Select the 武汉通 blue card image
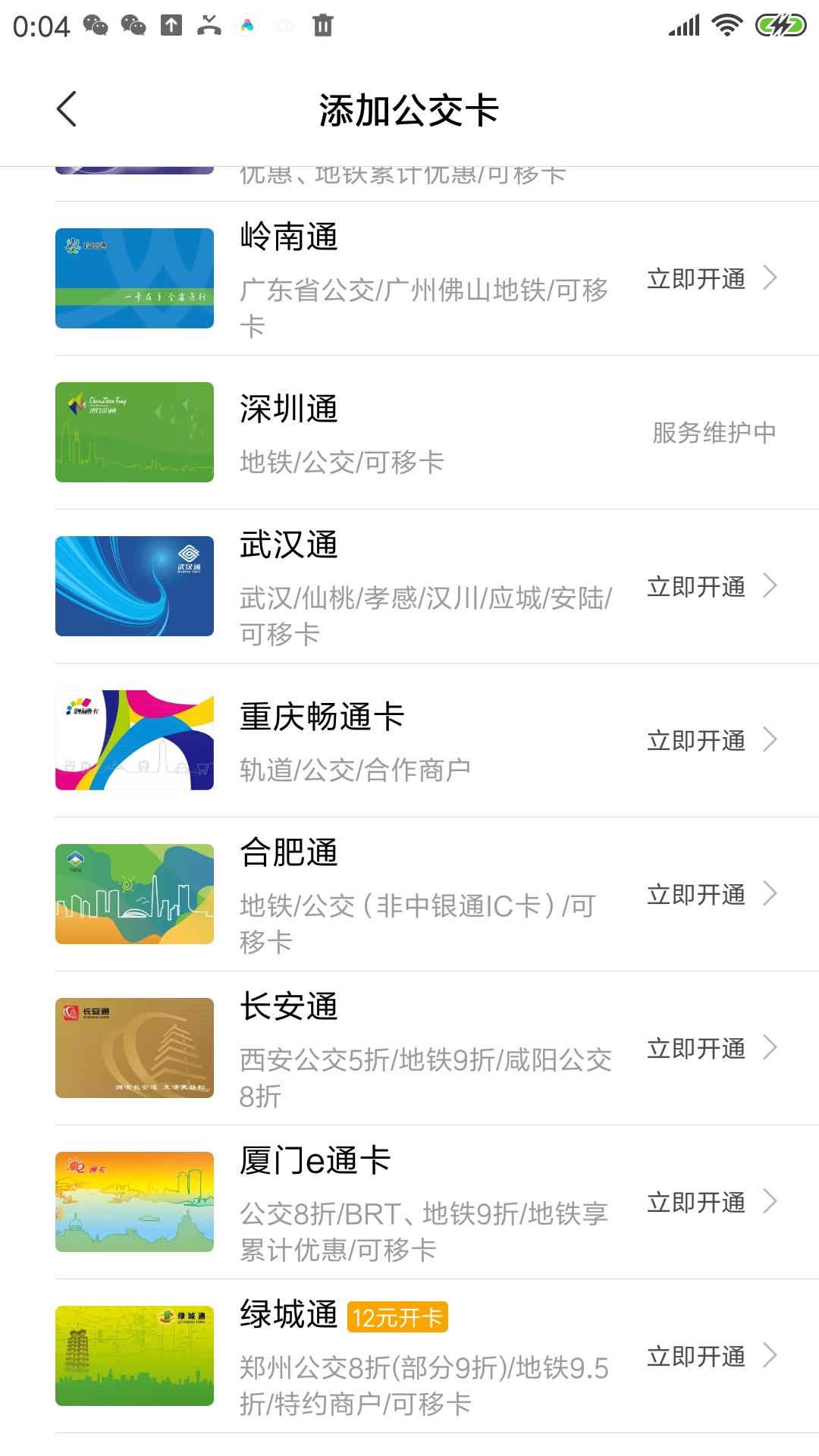This screenshot has width=819, height=1456. (134, 586)
